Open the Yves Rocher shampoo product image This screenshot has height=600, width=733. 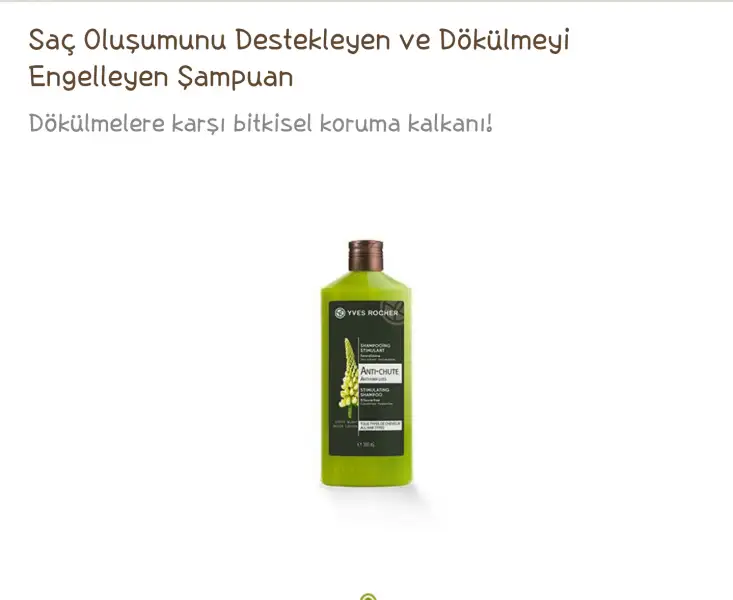(x=366, y=368)
